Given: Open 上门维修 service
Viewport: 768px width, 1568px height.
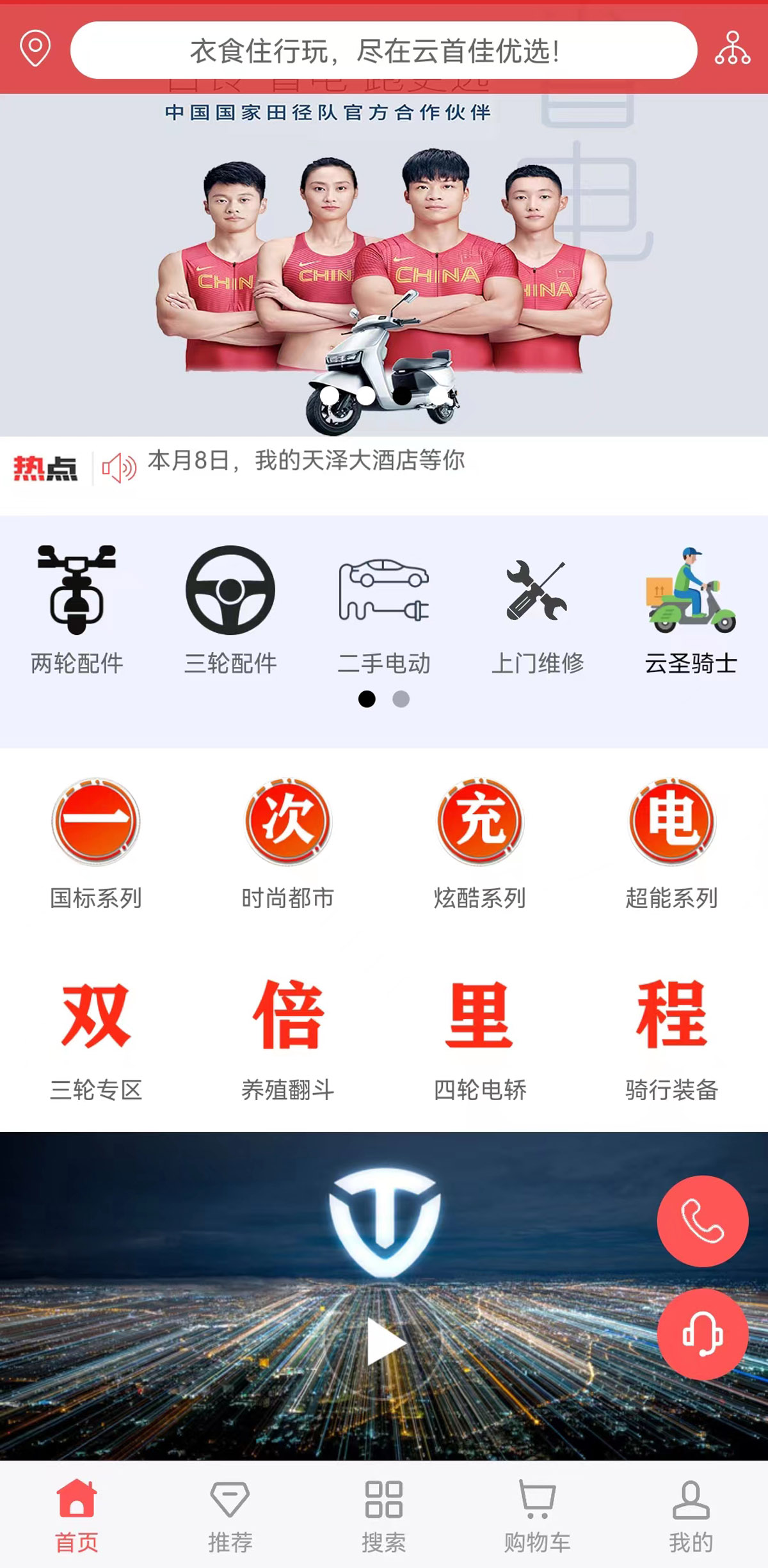Looking at the screenshot, I should [x=538, y=609].
